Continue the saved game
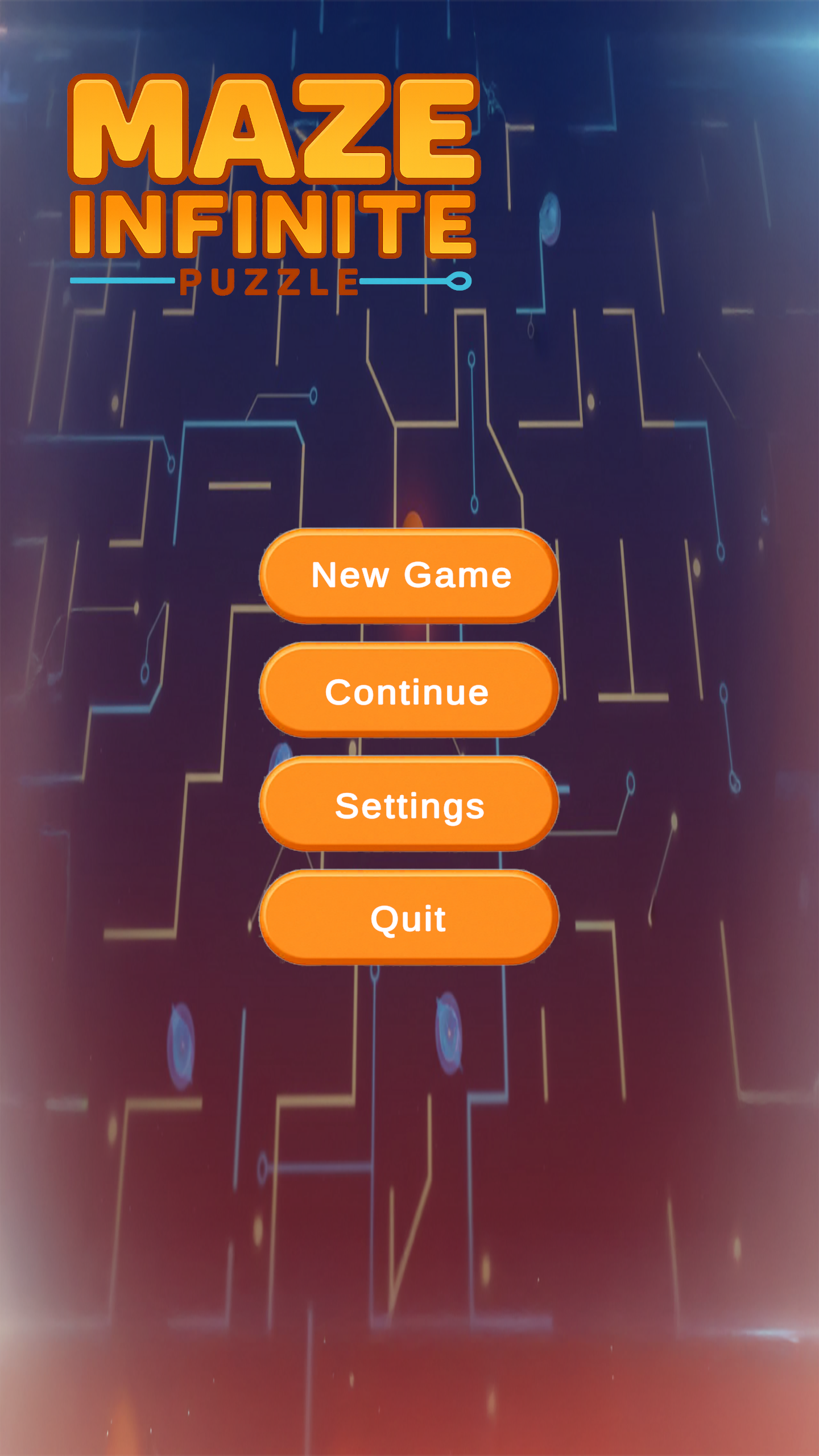The image size is (819, 1456). point(409,690)
